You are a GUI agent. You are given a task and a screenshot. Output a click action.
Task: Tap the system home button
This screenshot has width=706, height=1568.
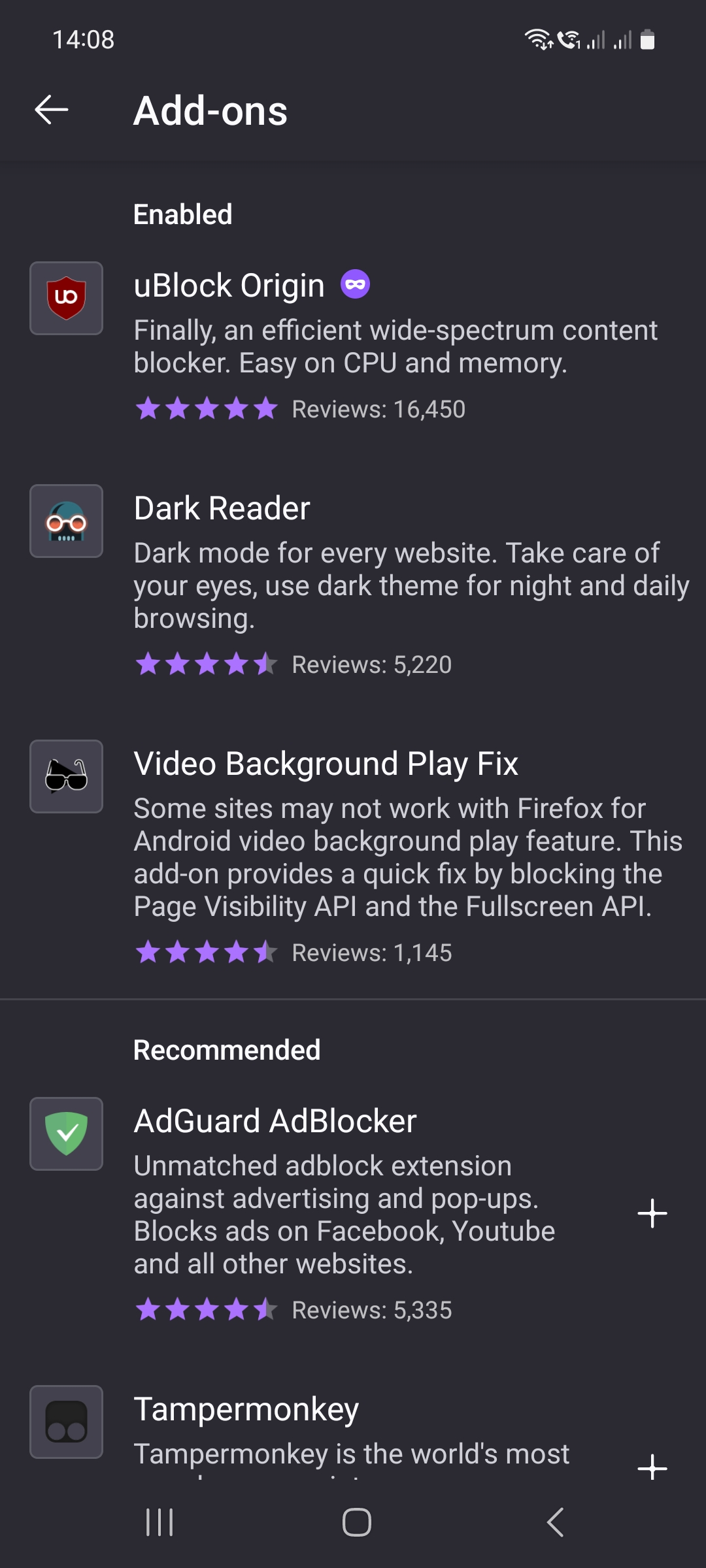(356, 1522)
